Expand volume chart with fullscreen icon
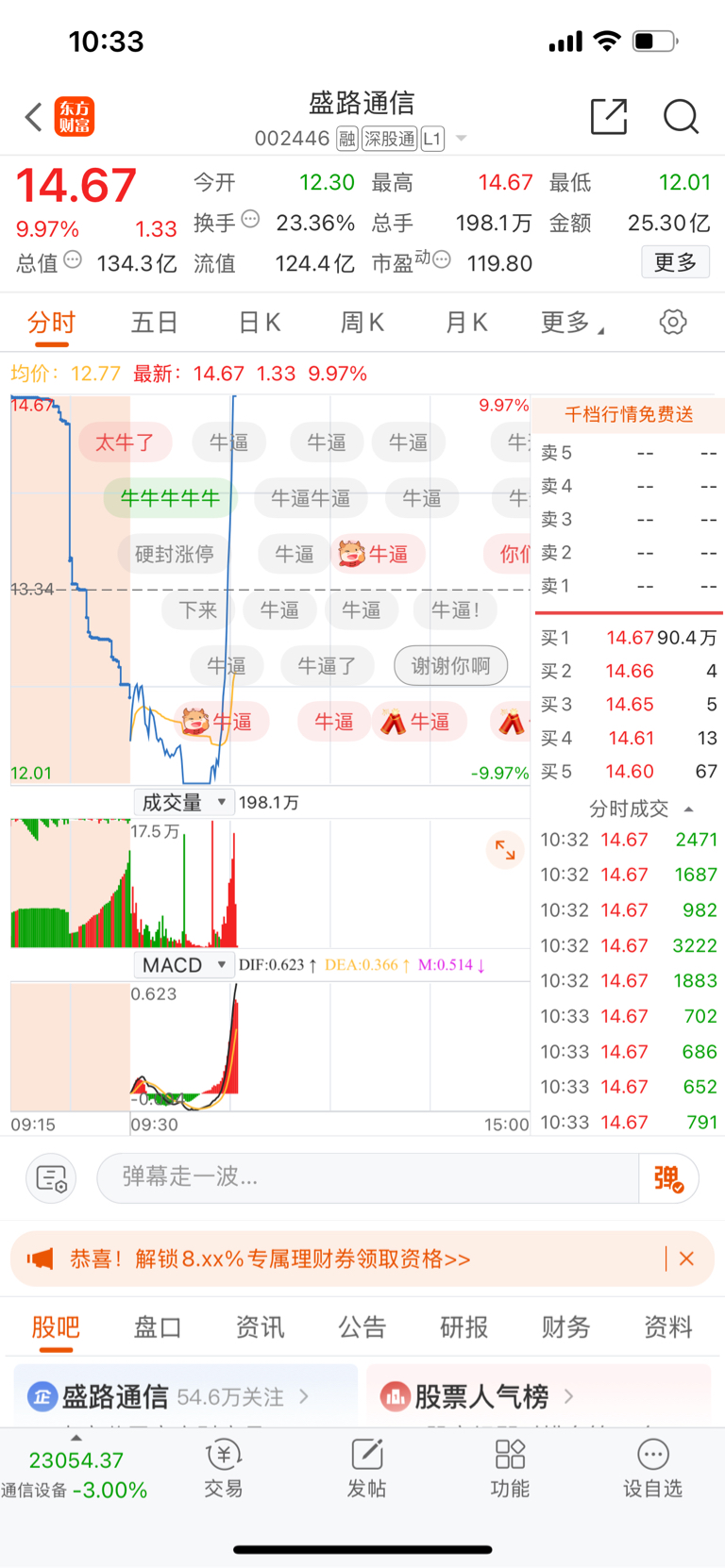This screenshot has height=1568, width=725. (504, 850)
